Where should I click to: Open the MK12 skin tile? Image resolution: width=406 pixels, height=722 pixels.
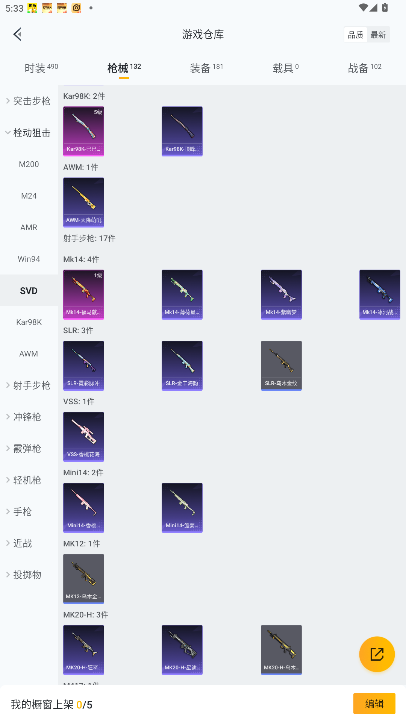(83, 579)
